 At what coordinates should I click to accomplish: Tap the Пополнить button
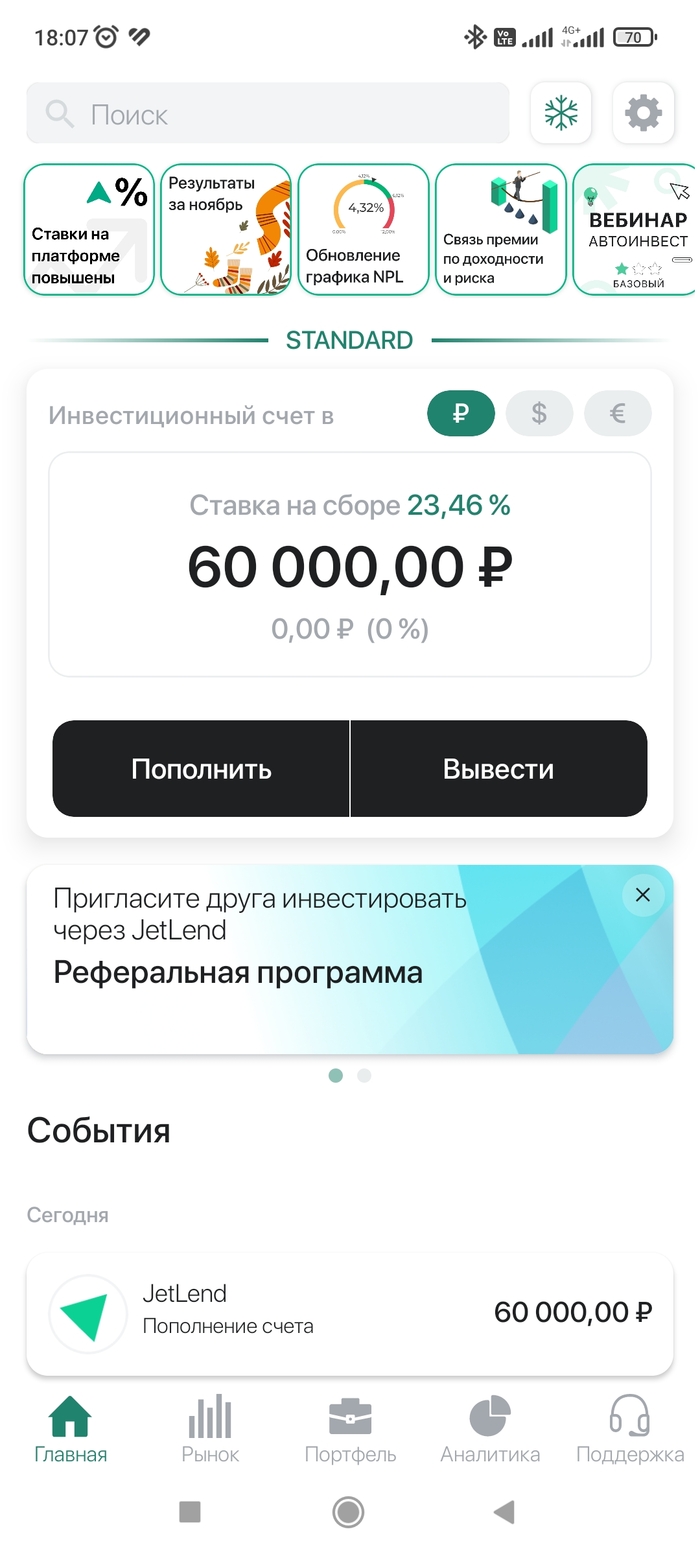pyautogui.click(x=201, y=769)
